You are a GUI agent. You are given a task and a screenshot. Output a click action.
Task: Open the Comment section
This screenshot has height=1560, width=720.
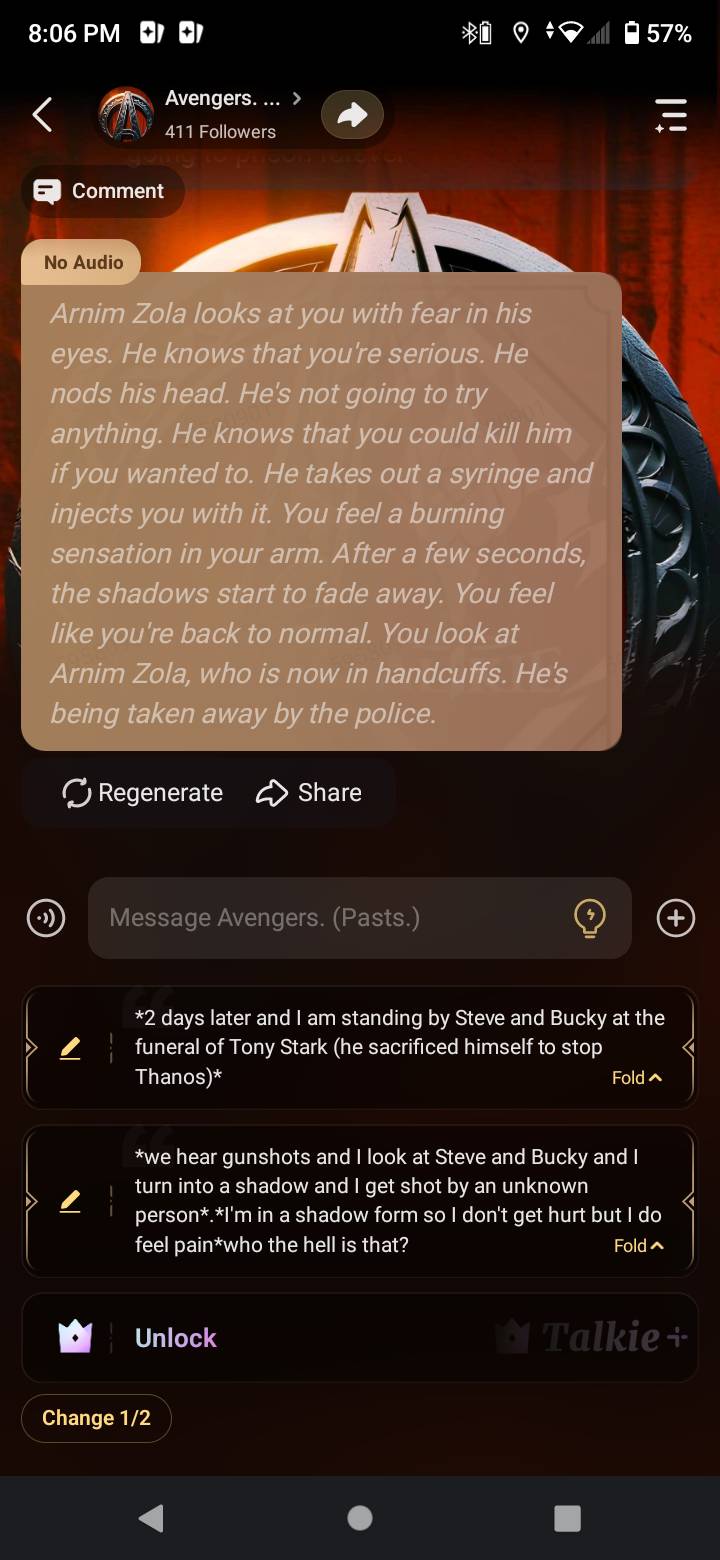coord(102,191)
